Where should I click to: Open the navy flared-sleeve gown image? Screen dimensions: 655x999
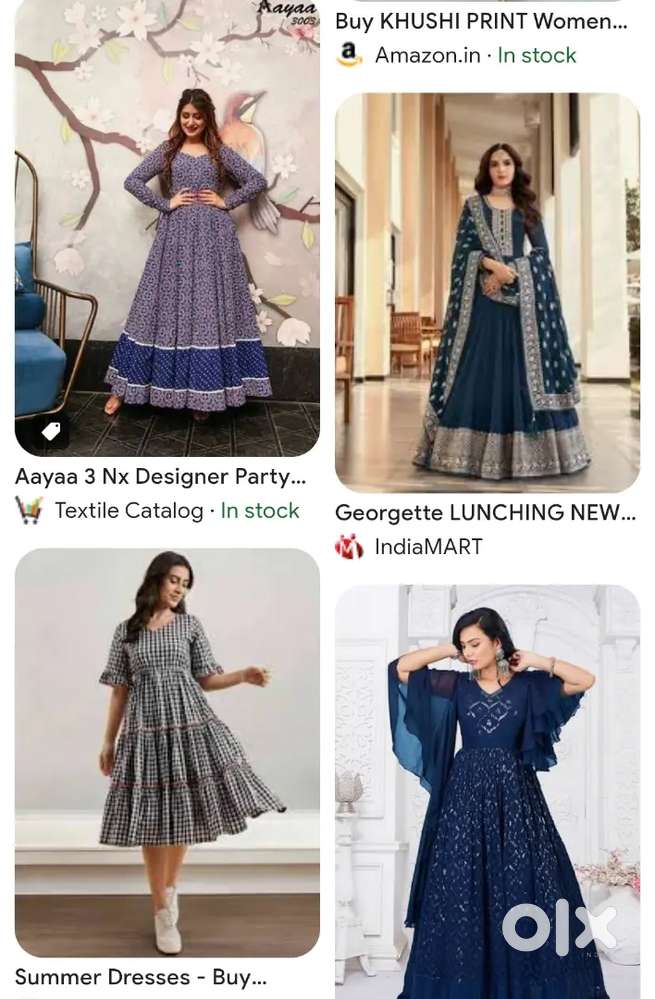pos(487,790)
